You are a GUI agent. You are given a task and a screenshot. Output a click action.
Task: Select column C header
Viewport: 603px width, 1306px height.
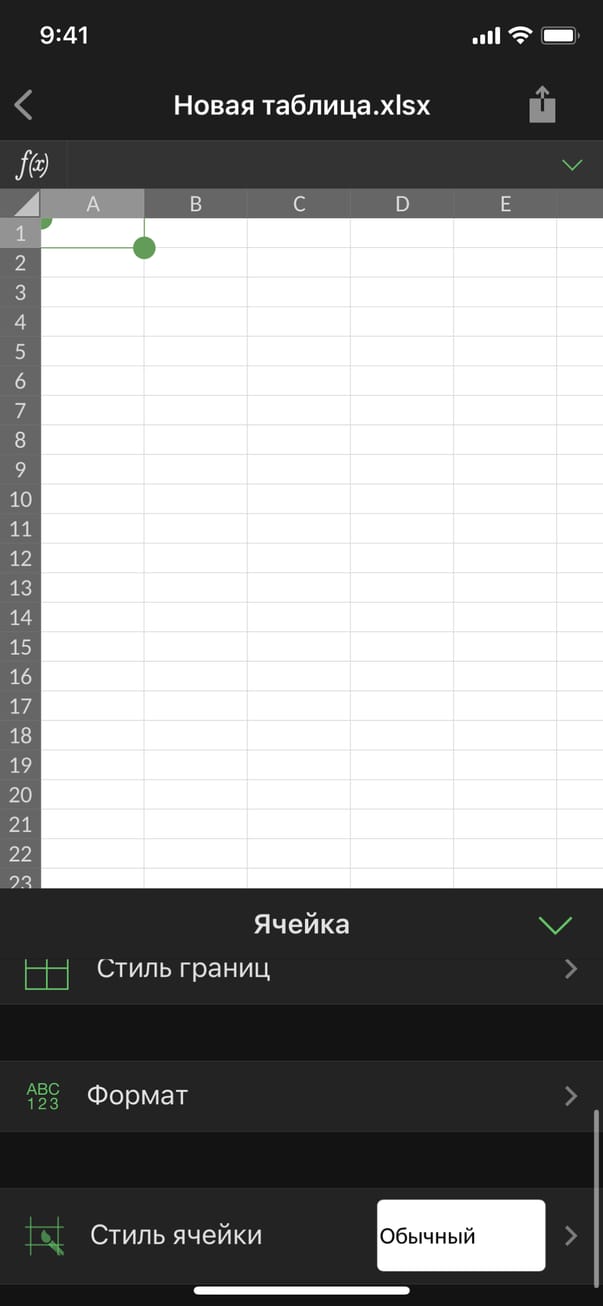(299, 204)
